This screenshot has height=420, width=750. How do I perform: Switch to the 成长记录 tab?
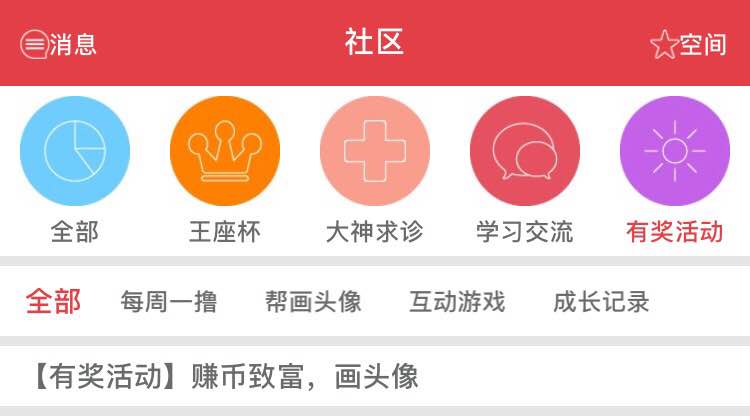601,301
